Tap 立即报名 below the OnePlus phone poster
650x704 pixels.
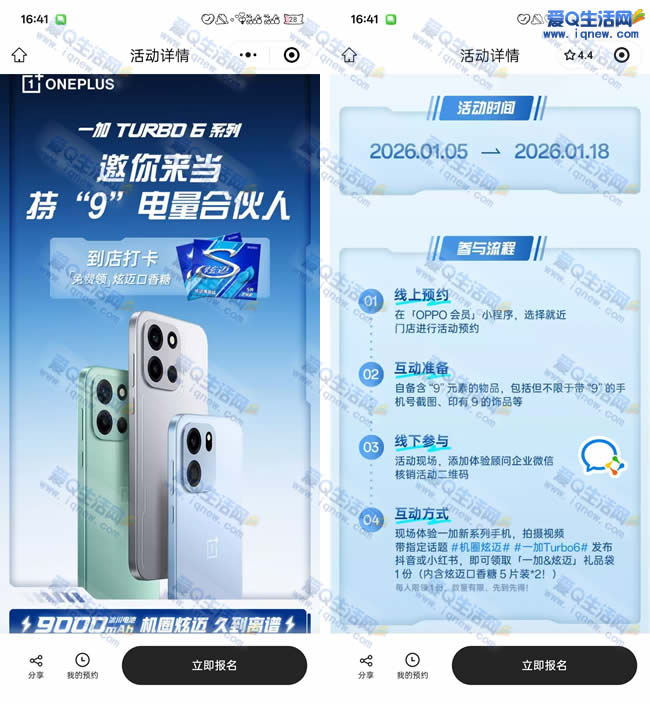pos(214,665)
